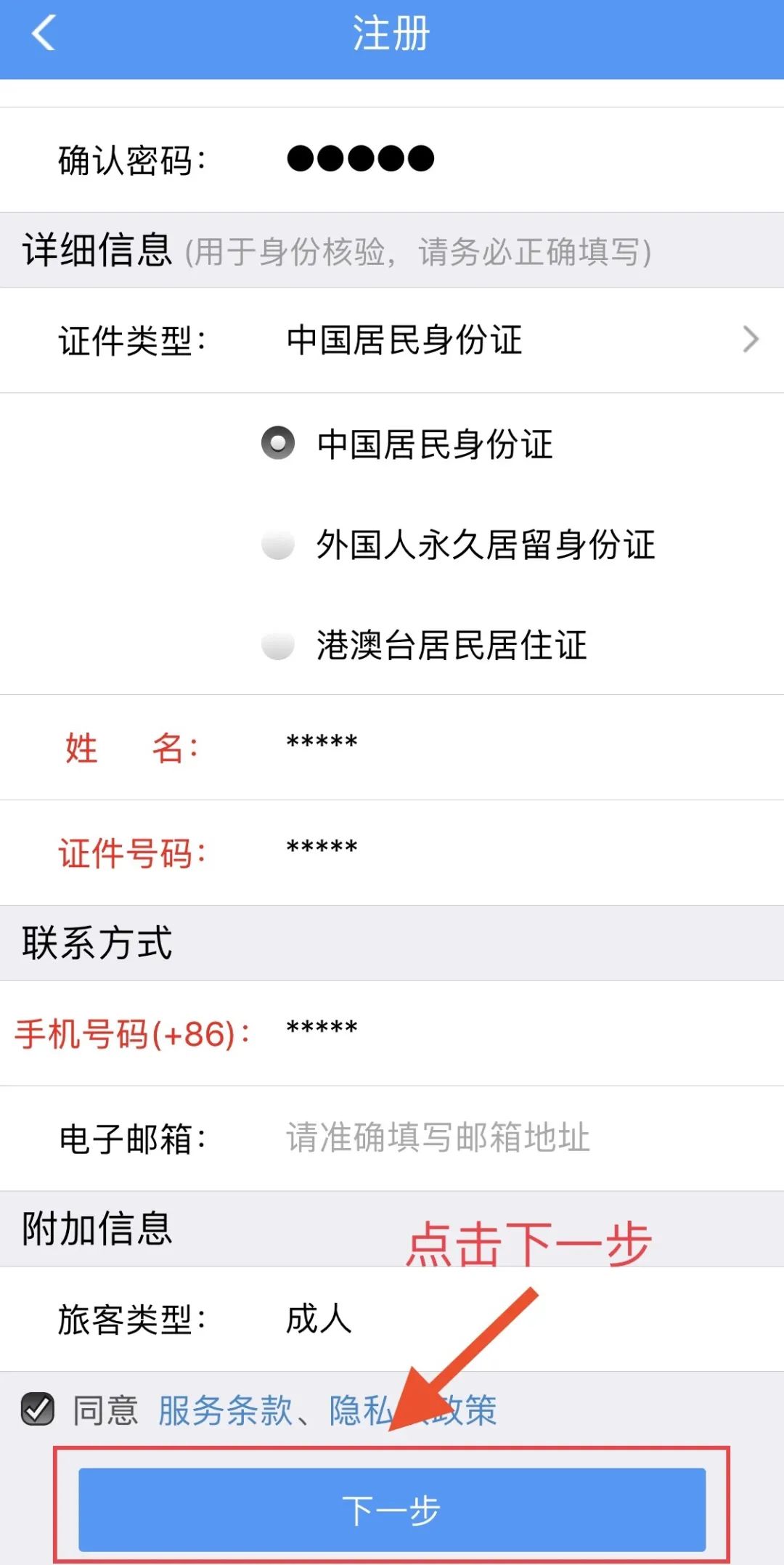Image resolution: width=784 pixels, height=1565 pixels.
Task: Select 外国人永久居留身份证 radio option
Action: point(278,546)
